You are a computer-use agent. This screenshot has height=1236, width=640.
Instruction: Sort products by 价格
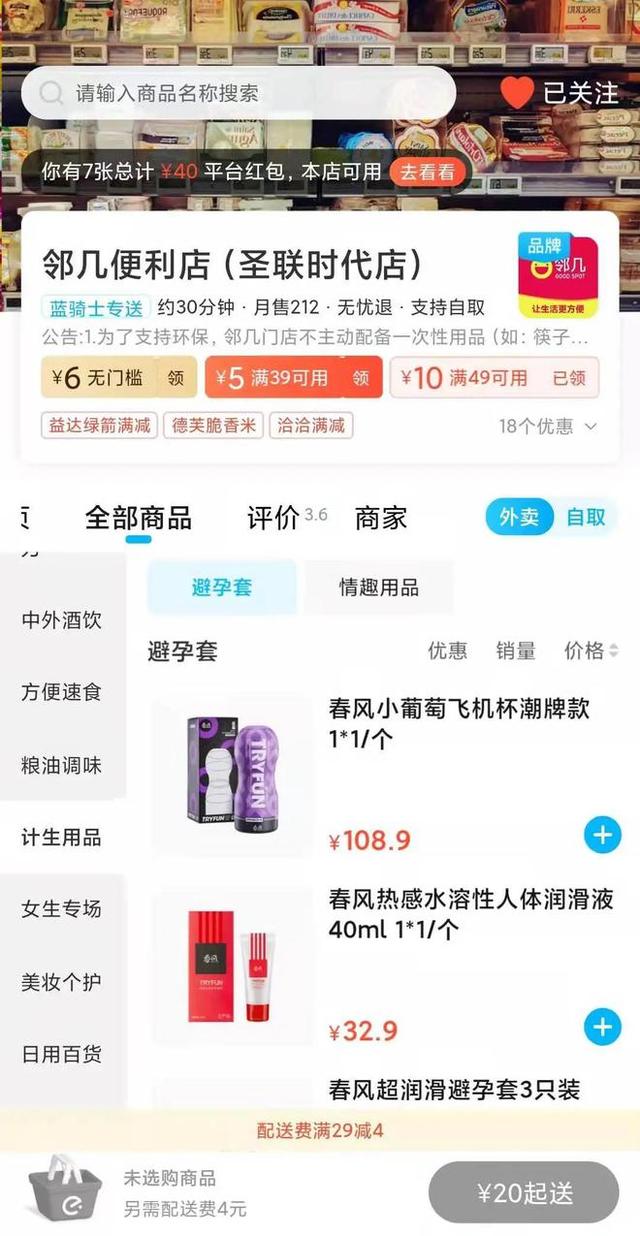[x=591, y=651]
